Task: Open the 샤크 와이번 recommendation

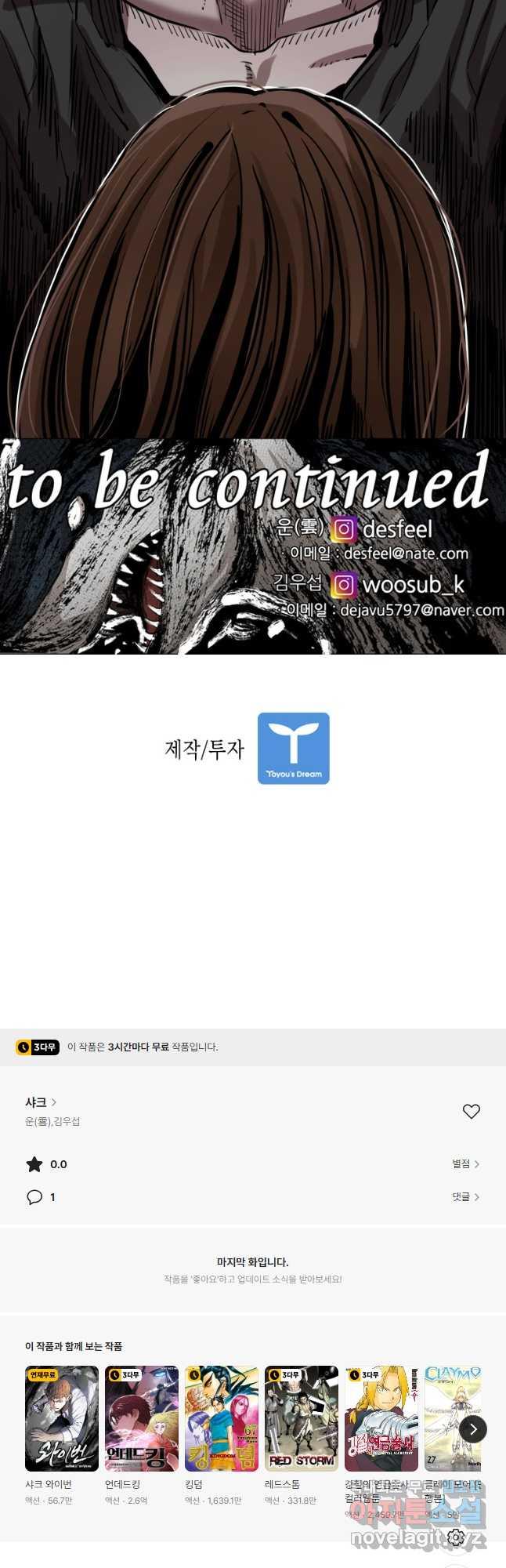Action: click(62, 1419)
